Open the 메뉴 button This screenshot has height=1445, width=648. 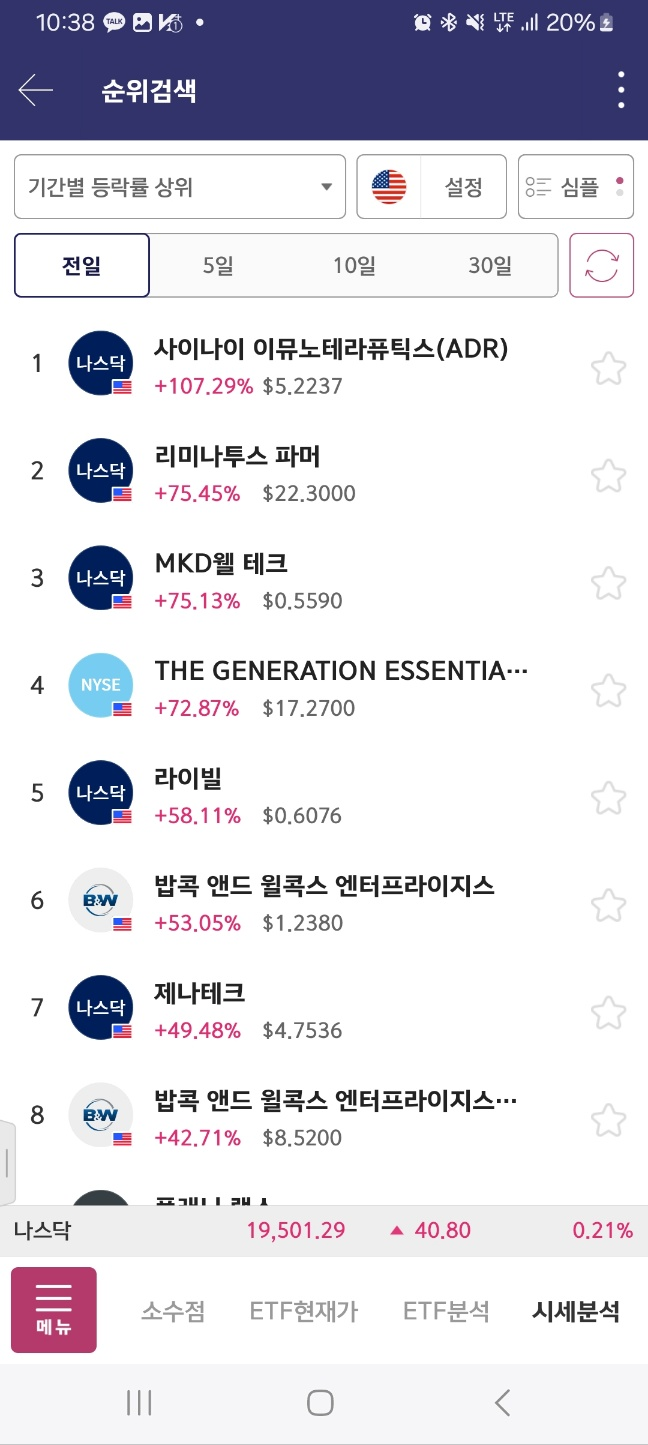point(54,1310)
